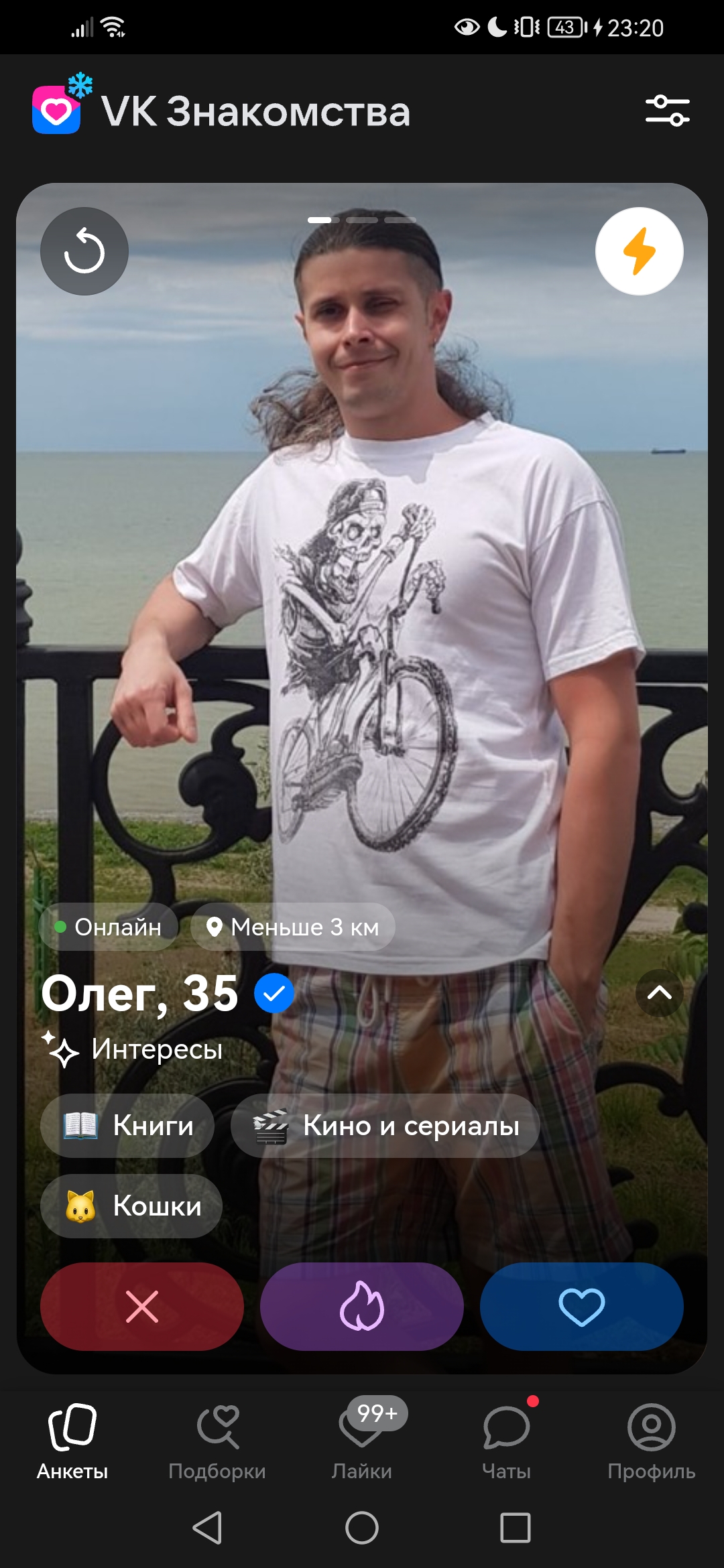Select the Анкеты tab
The width and height of the screenshot is (724, 1568).
[72, 1441]
